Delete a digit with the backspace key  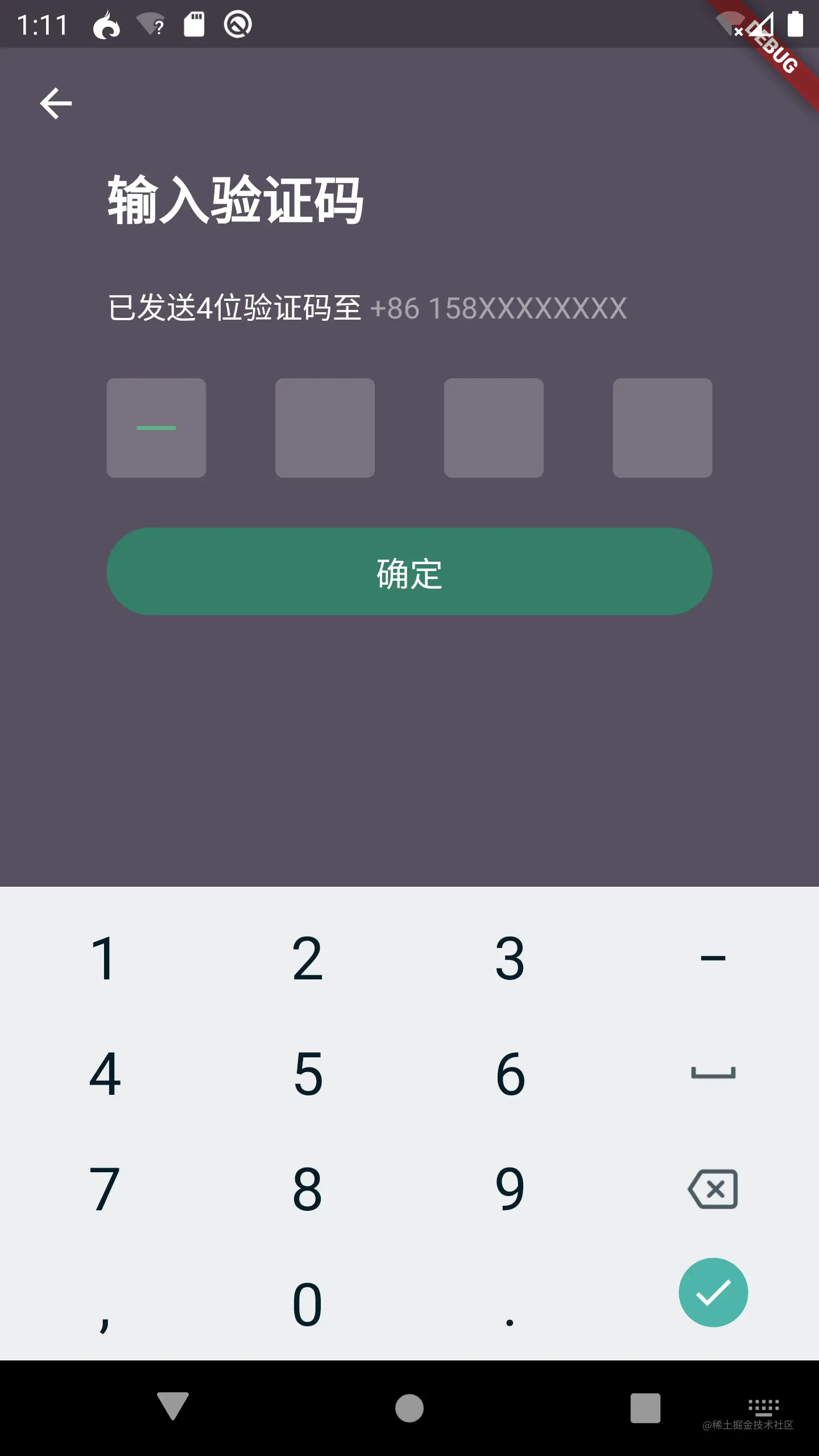tap(713, 1189)
